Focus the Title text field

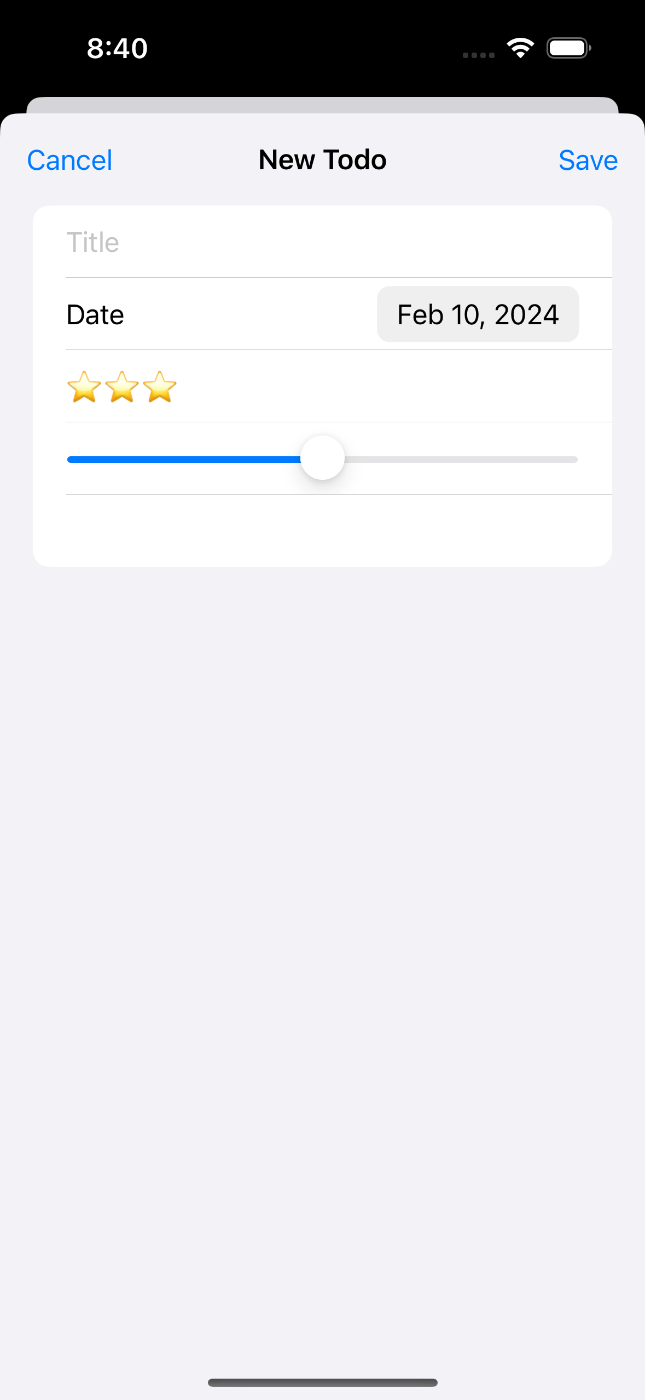pyautogui.click(x=320, y=242)
